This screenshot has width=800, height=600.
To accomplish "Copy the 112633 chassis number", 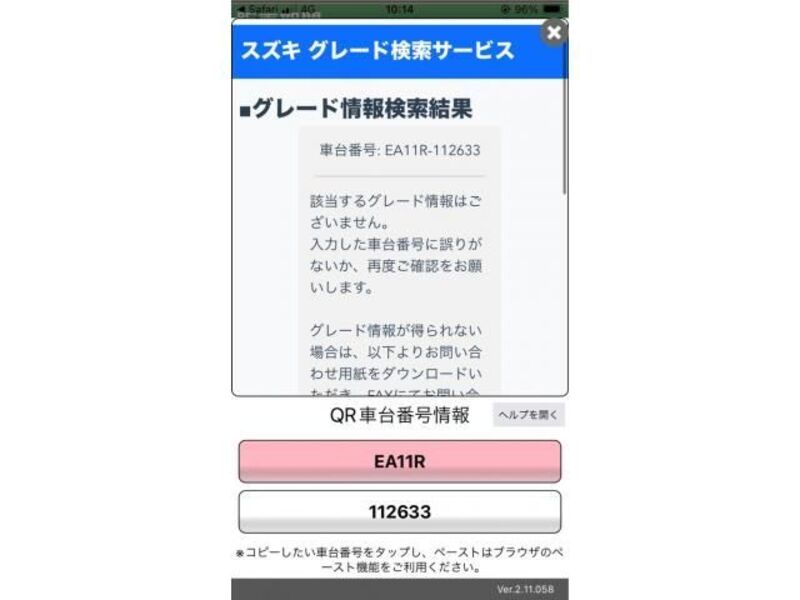I will click(399, 512).
